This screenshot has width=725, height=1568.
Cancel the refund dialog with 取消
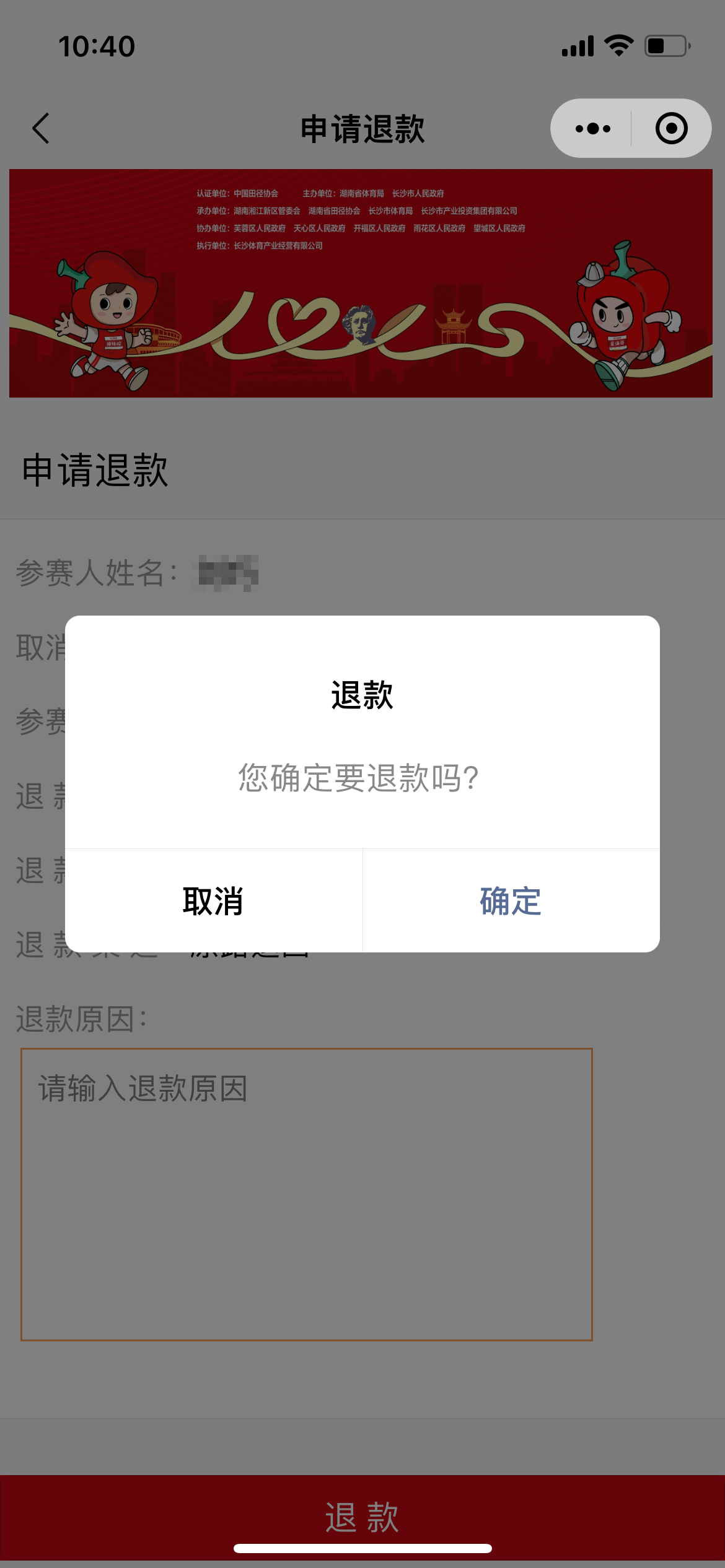coord(213,901)
